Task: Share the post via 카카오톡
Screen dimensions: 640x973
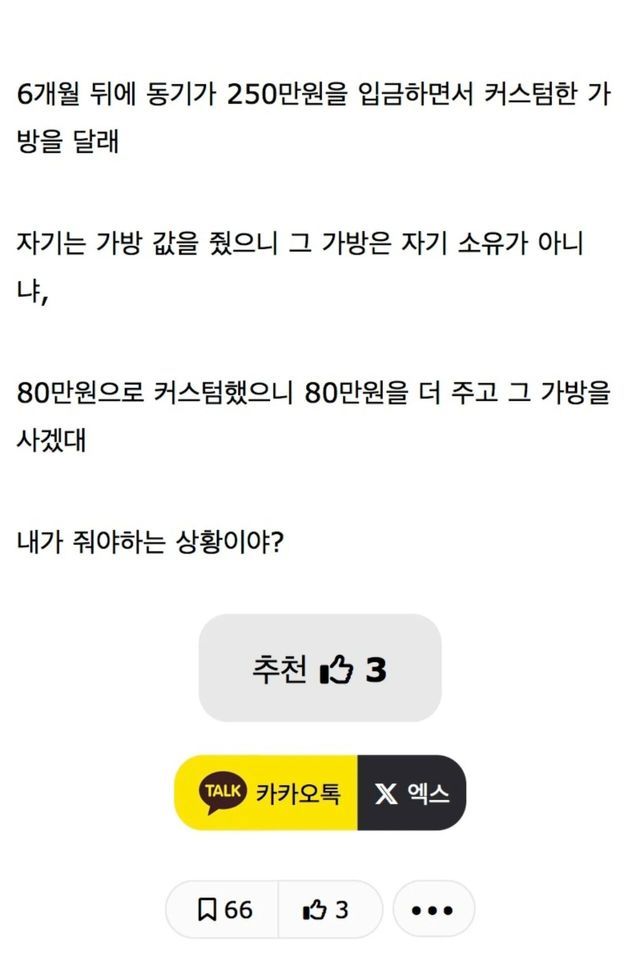Action: (267, 793)
